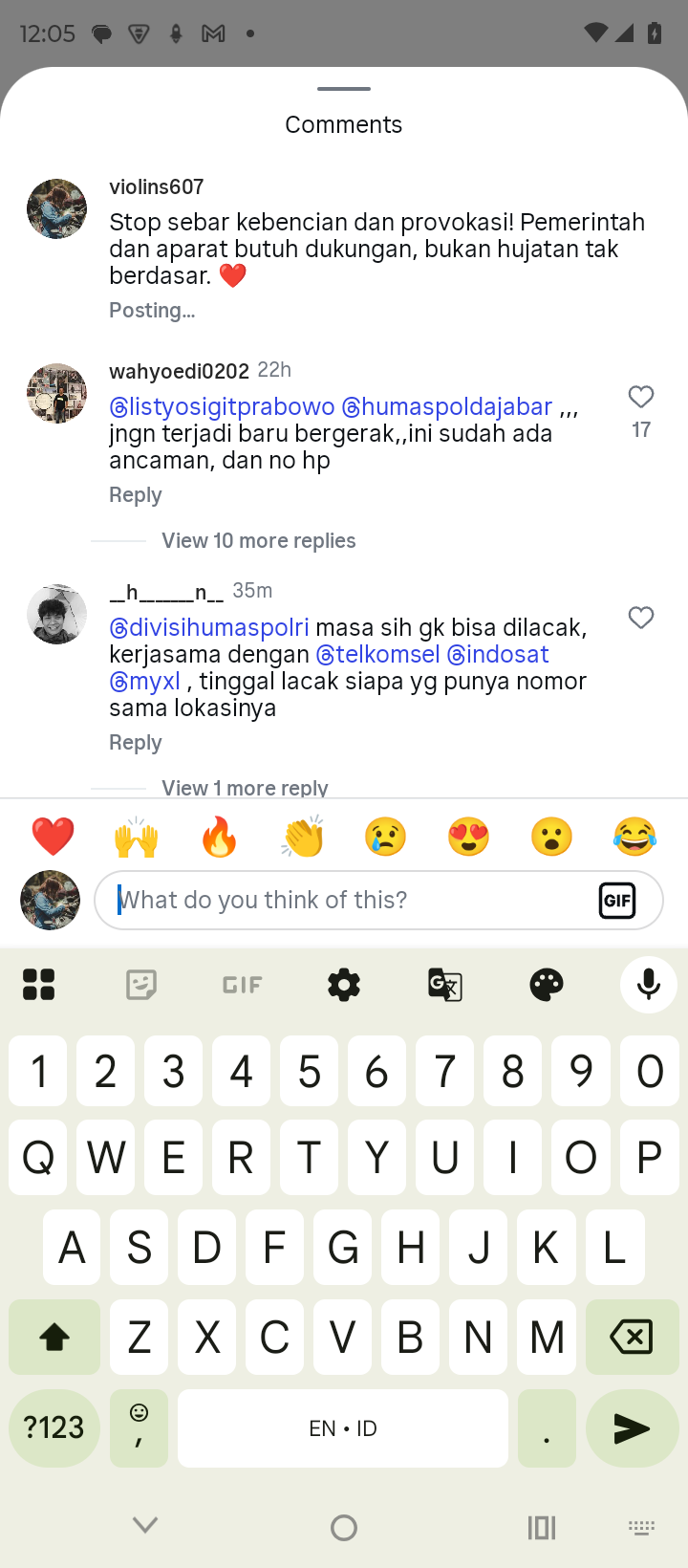Open the GIF picker in comment box
The width and height of the screenshot is (688, 1568).
pyautogui.click(x=617, y=900)
